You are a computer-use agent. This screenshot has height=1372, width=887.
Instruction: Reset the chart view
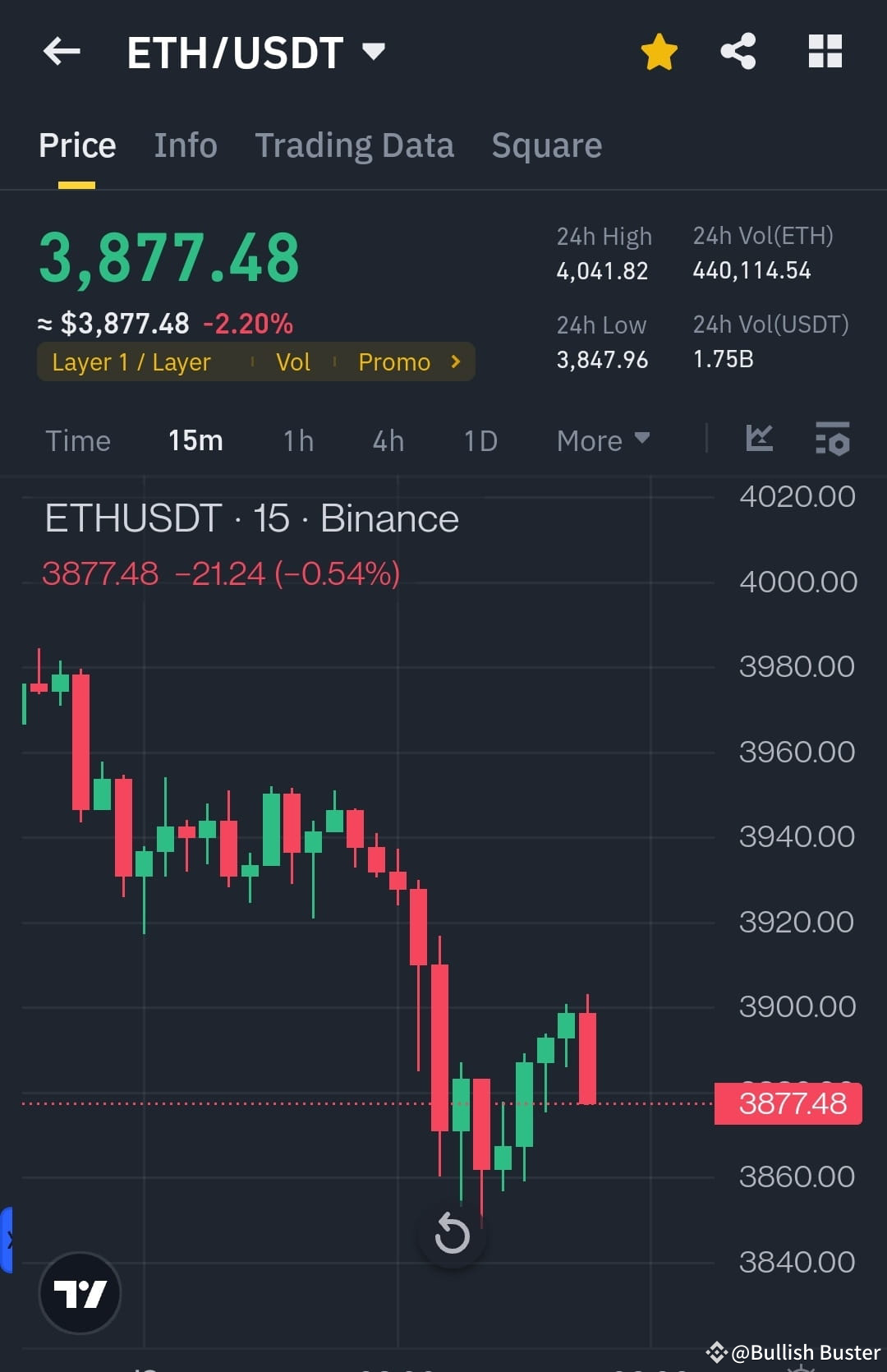tap(452, 1234)
